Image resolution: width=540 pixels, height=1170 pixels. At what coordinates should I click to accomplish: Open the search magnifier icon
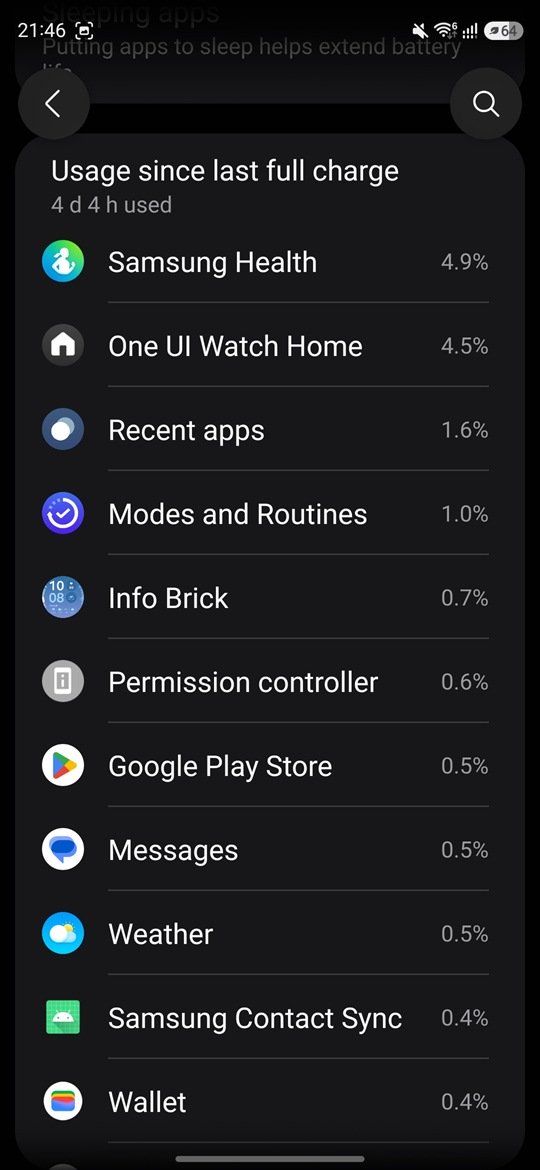[x=486, y=104]
